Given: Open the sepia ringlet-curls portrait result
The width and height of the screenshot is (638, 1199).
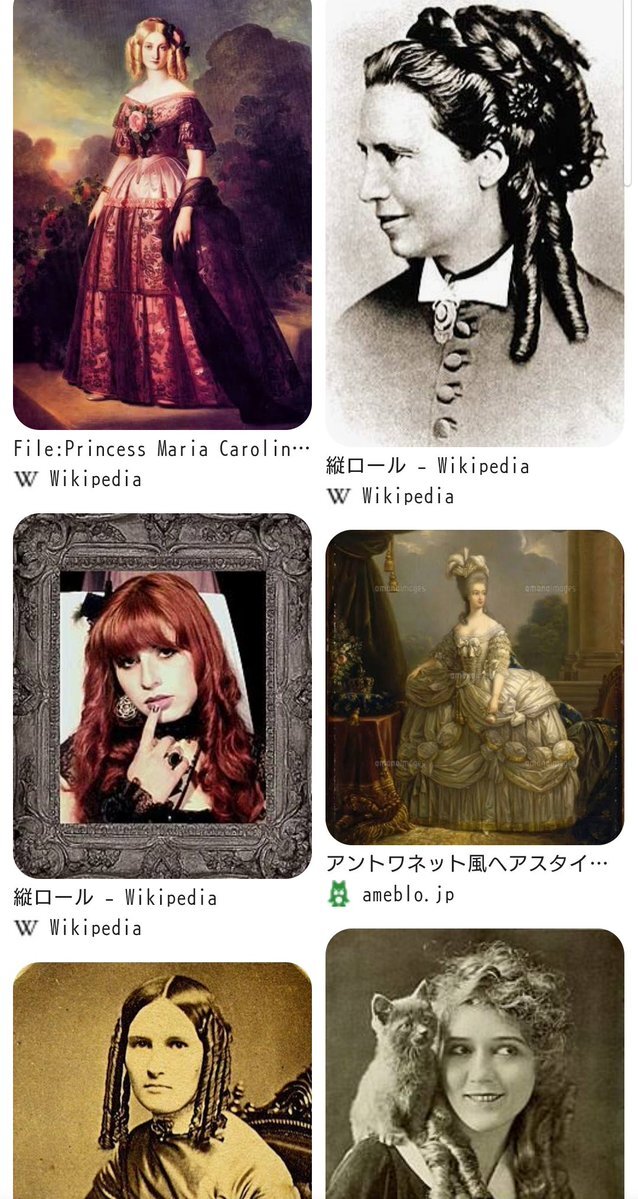Looking at the screenshot, I should pyautogui.click(x=162, y=1080).
